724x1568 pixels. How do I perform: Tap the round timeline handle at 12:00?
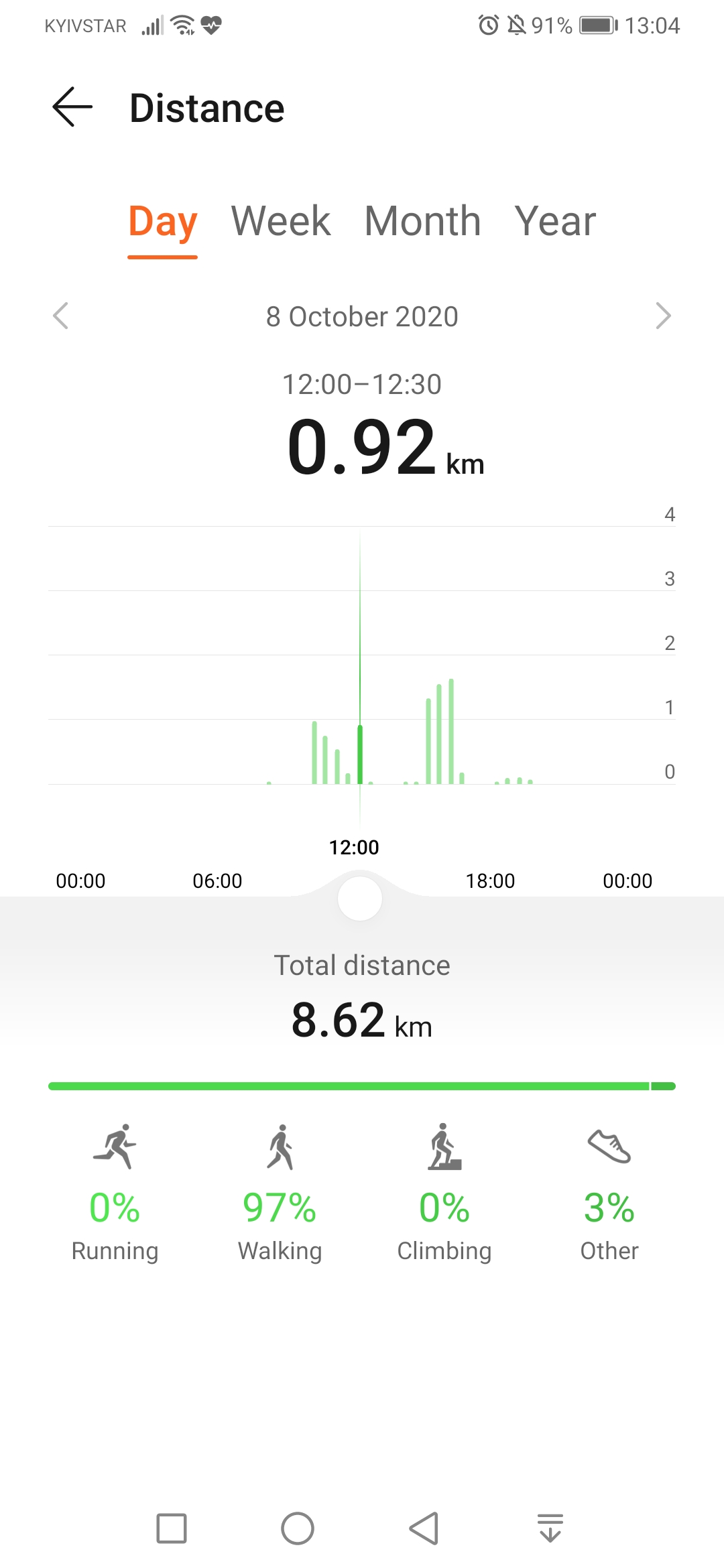(x=360, y=899)
